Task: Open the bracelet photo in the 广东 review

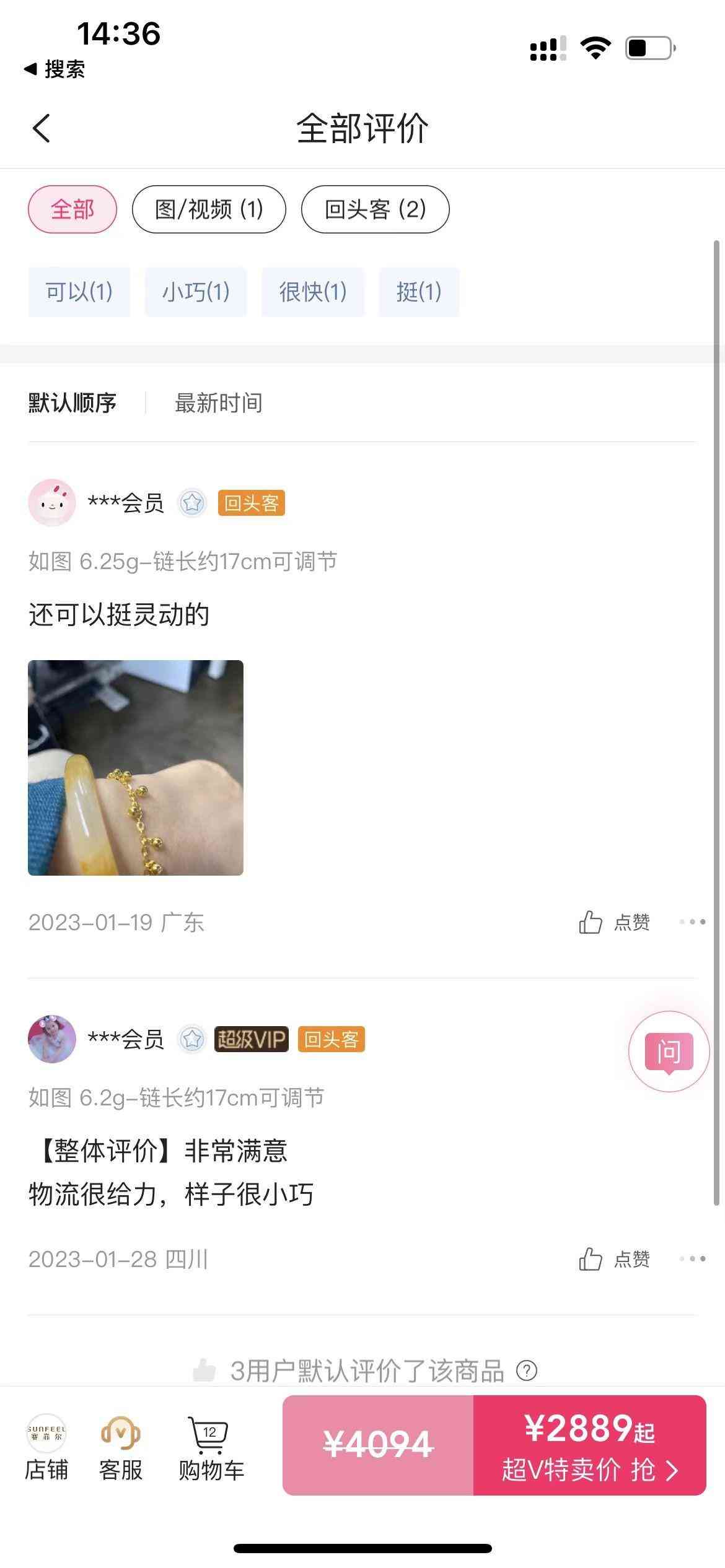Action: [136, 767]
